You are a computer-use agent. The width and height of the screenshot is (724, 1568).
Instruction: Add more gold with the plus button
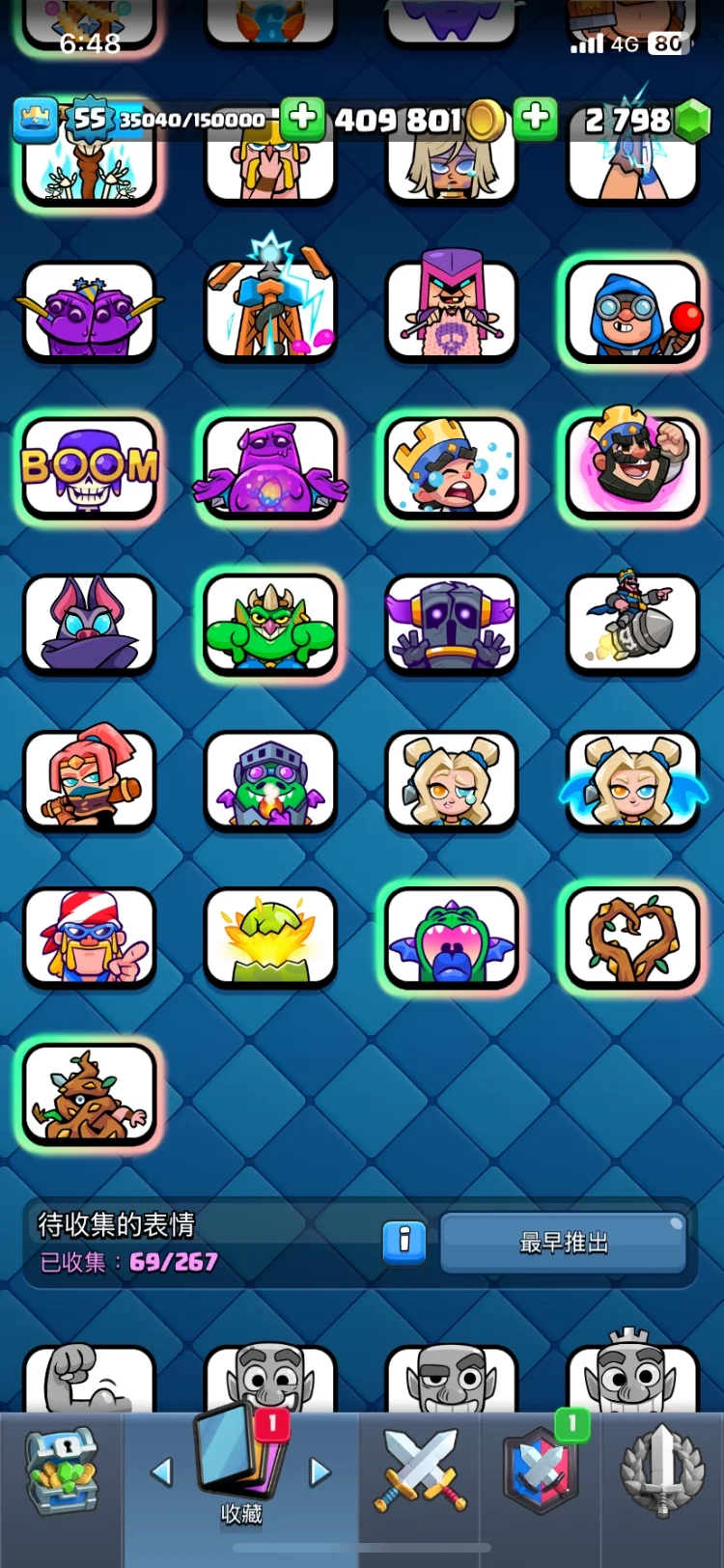pos(302,119)
